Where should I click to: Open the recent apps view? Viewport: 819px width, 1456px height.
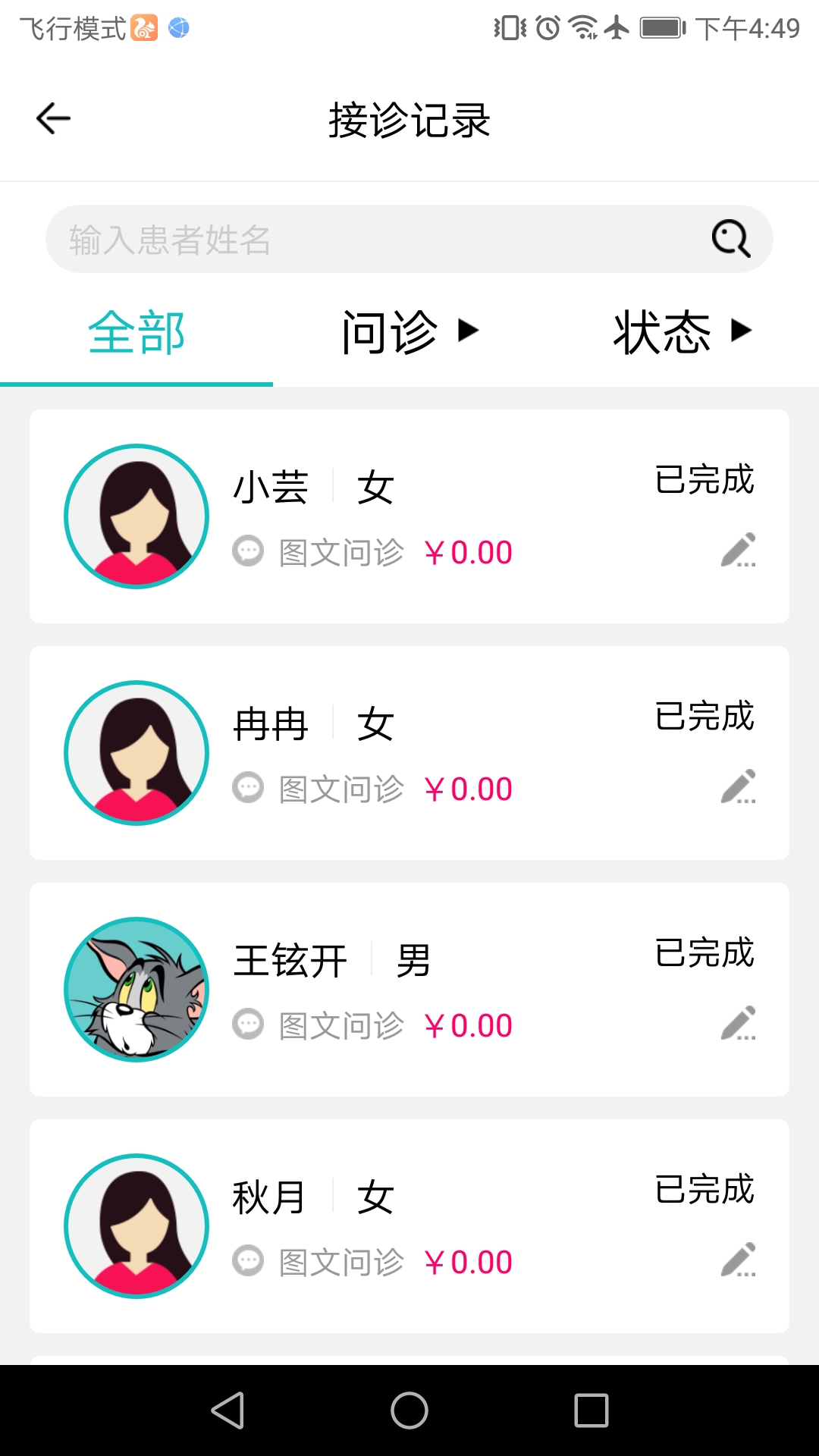(x=591, y=1410)
